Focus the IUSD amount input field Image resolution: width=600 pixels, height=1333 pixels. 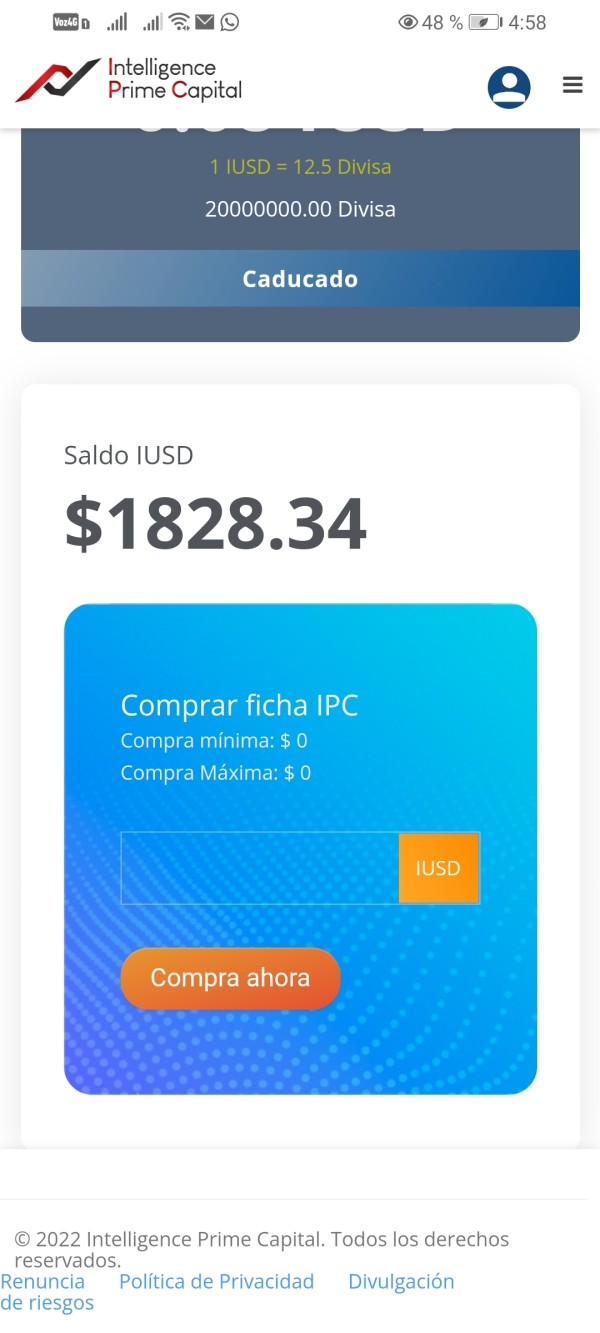click(x=260, y=868)
